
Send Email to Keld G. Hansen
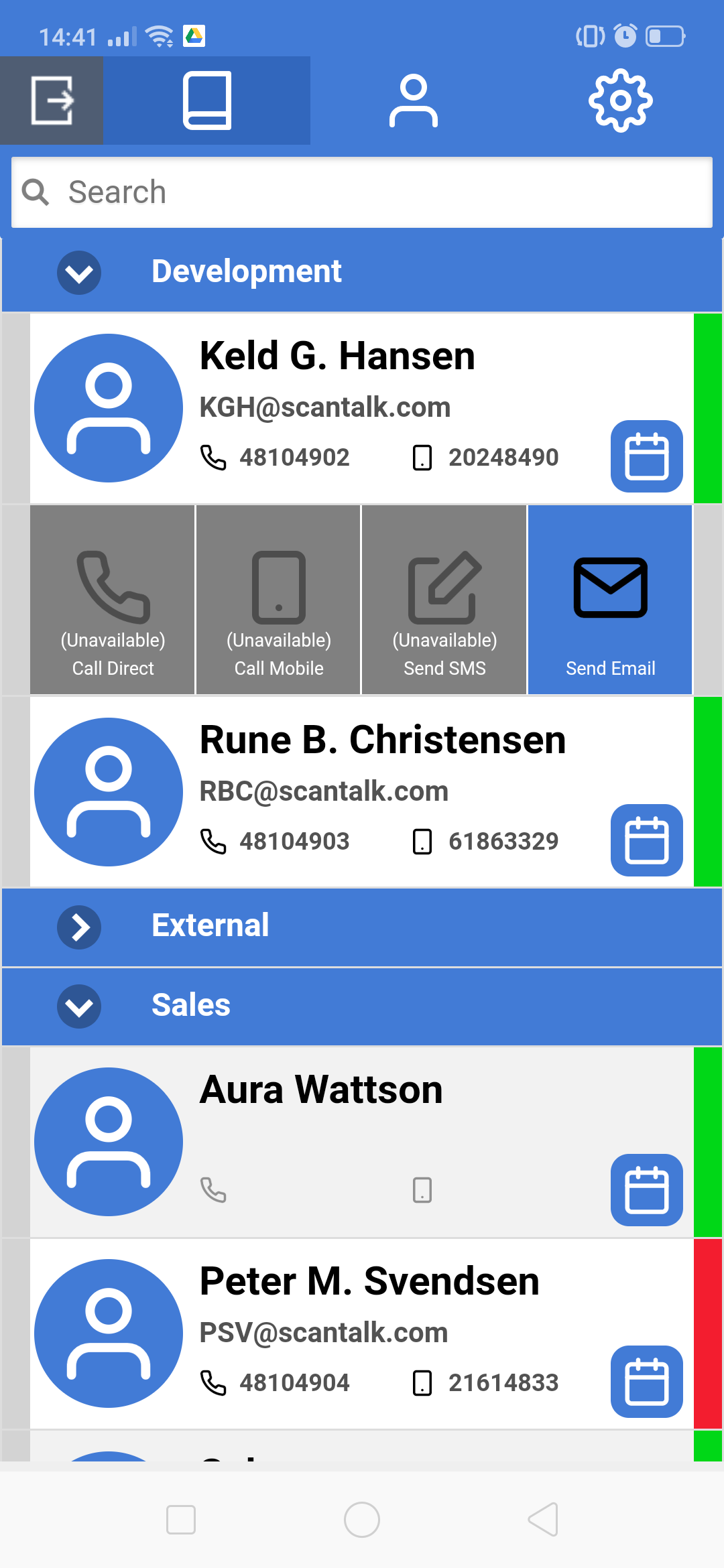point(610,600)
